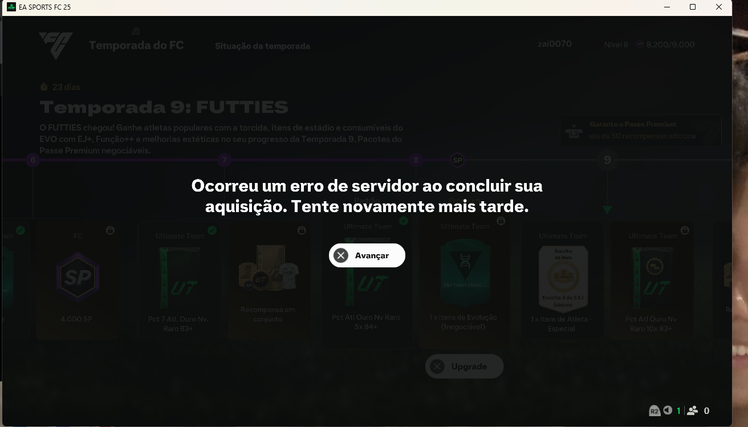Image resolution: width=748 pixels, height=427 pixels.
Task: Maximize the game window
Action: [692, 7]
